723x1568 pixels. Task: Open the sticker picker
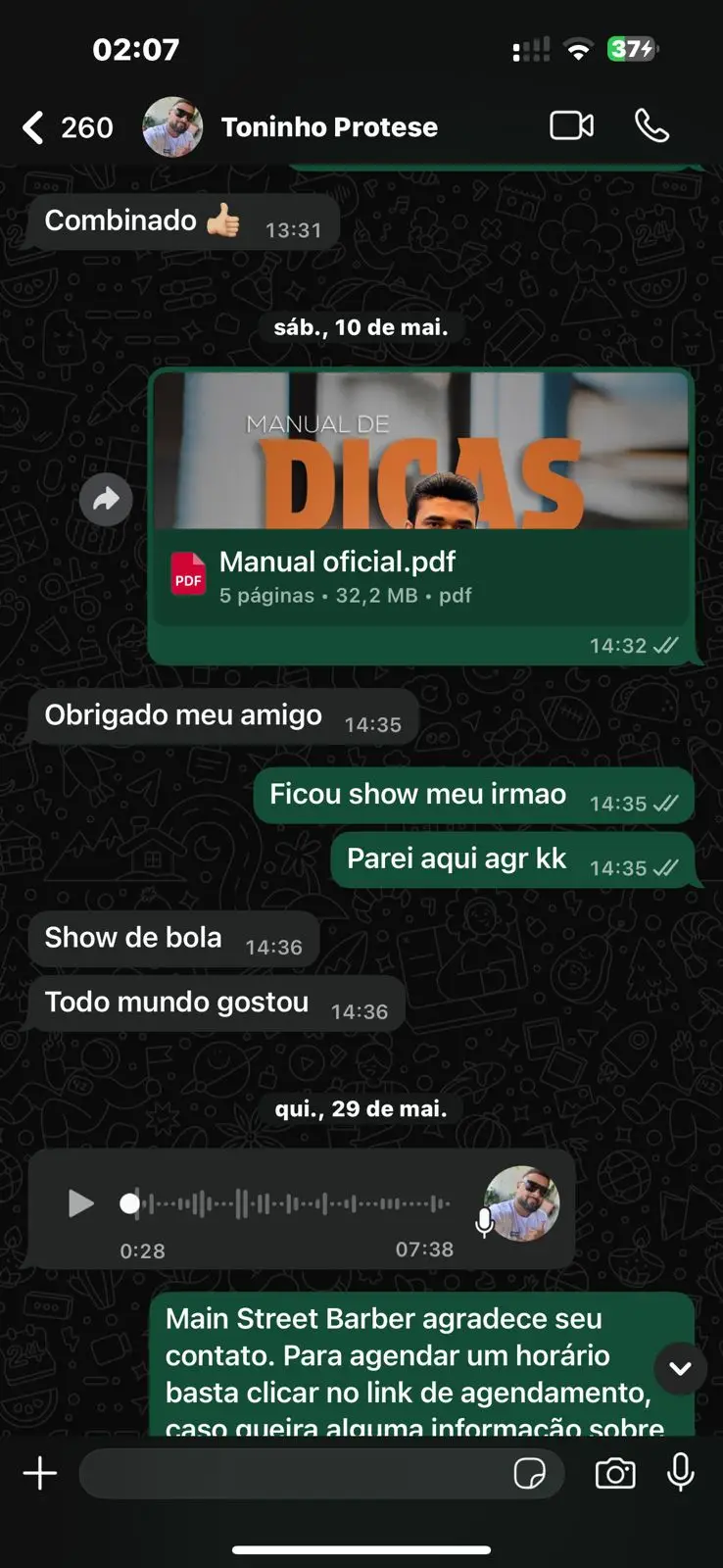(530, 1473)
